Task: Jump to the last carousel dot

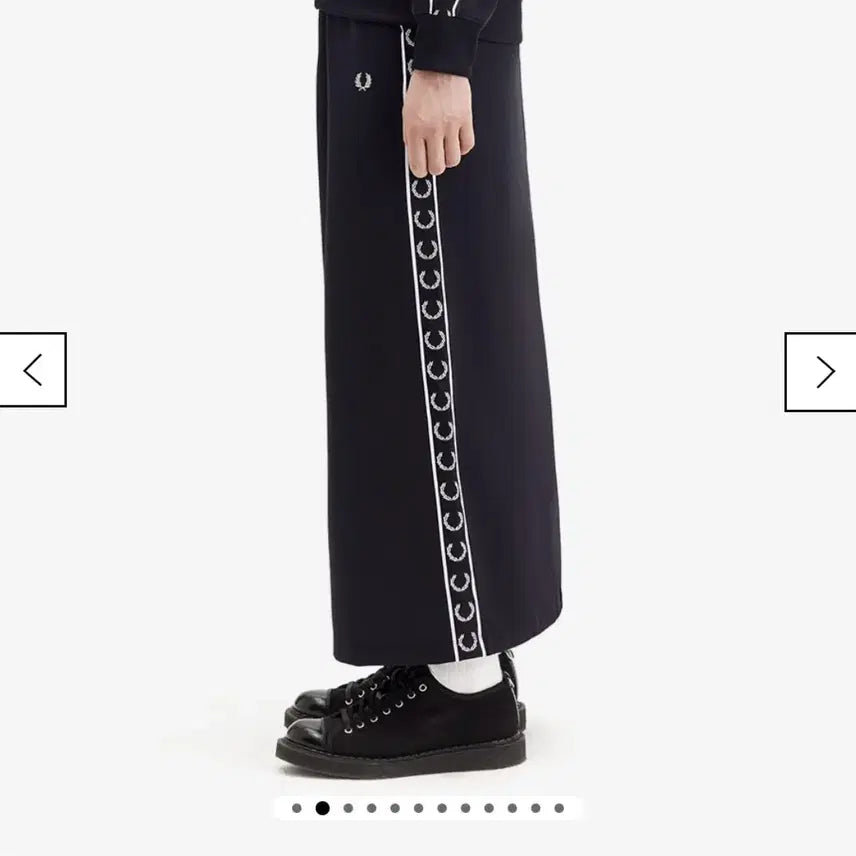Action: 559,808
